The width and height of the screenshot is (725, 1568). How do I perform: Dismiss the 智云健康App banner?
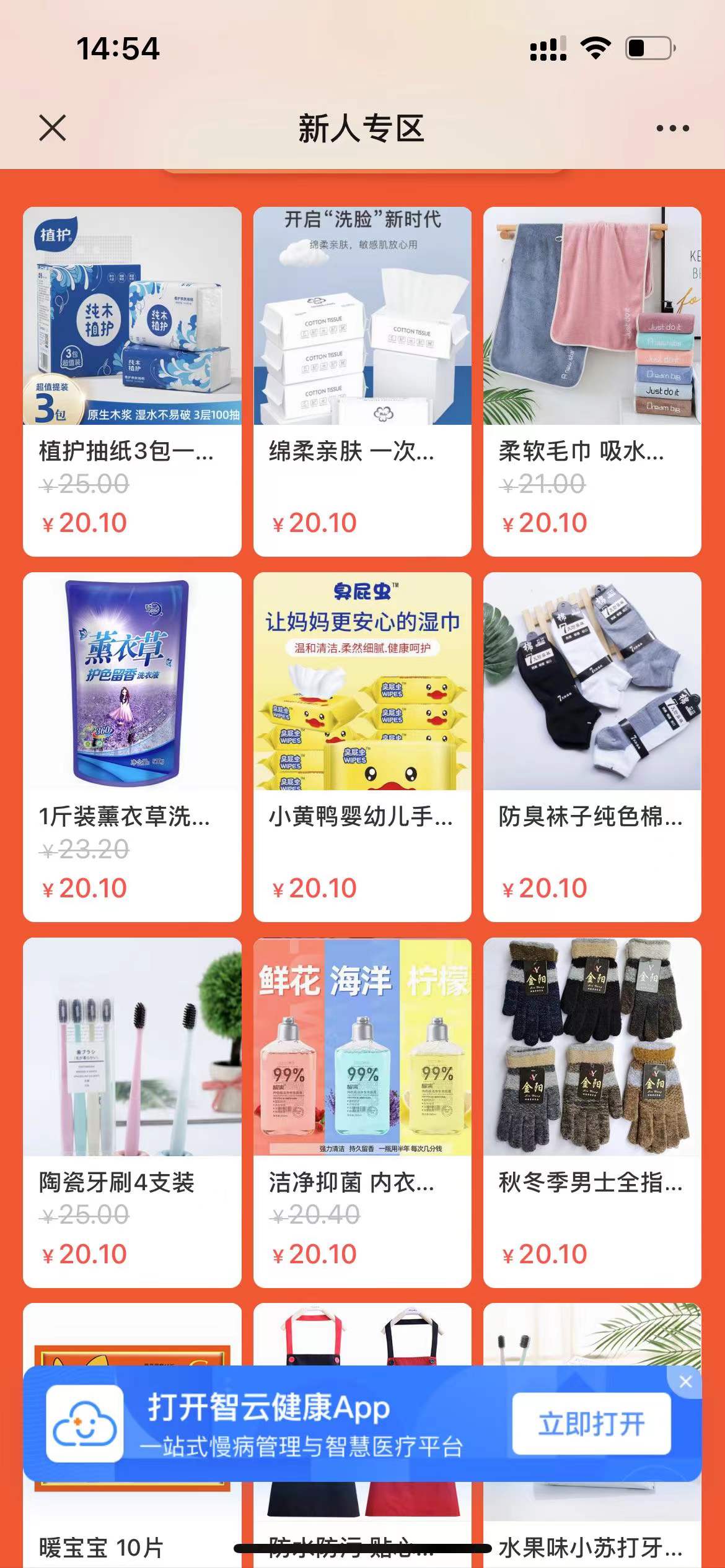pos(685,1382)
